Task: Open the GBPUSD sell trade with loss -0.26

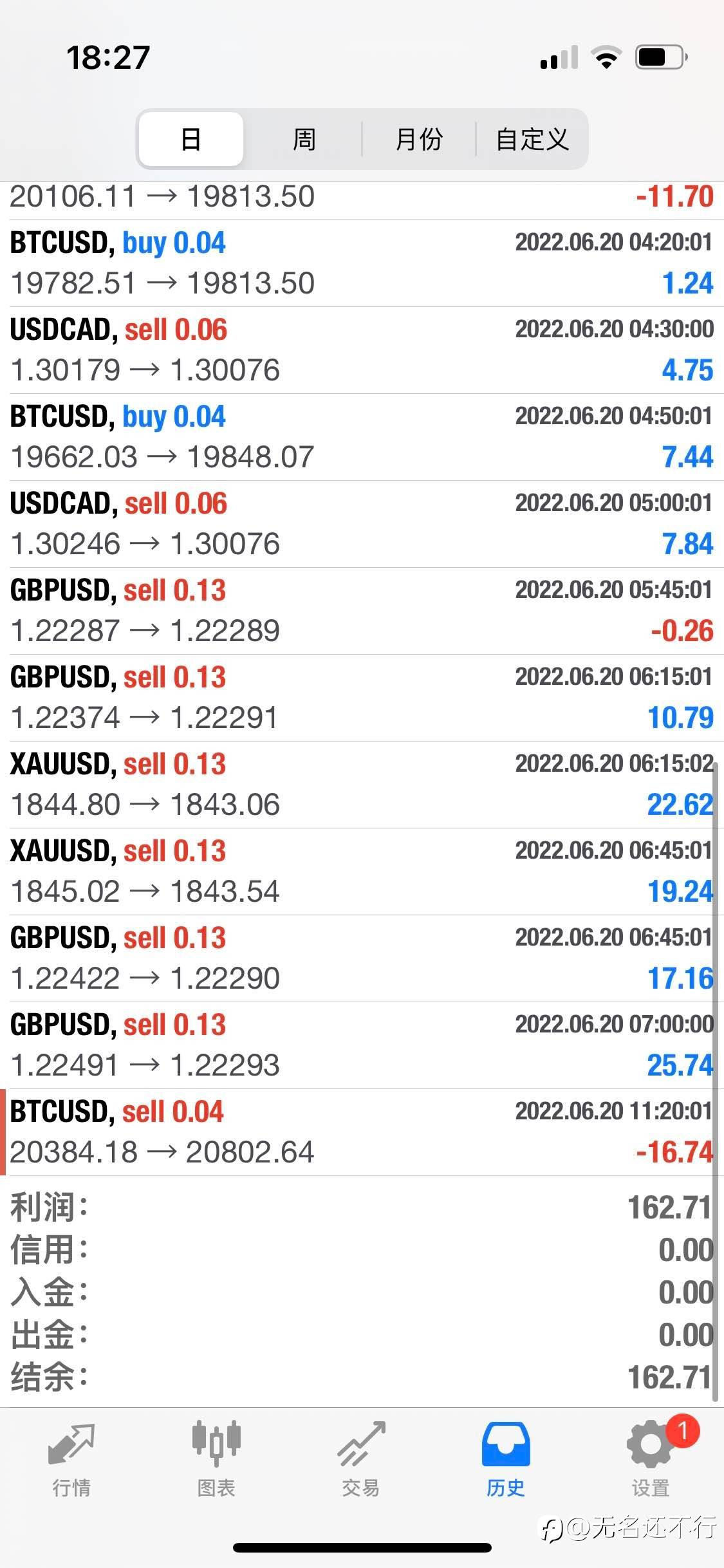Action: [362, 611]
